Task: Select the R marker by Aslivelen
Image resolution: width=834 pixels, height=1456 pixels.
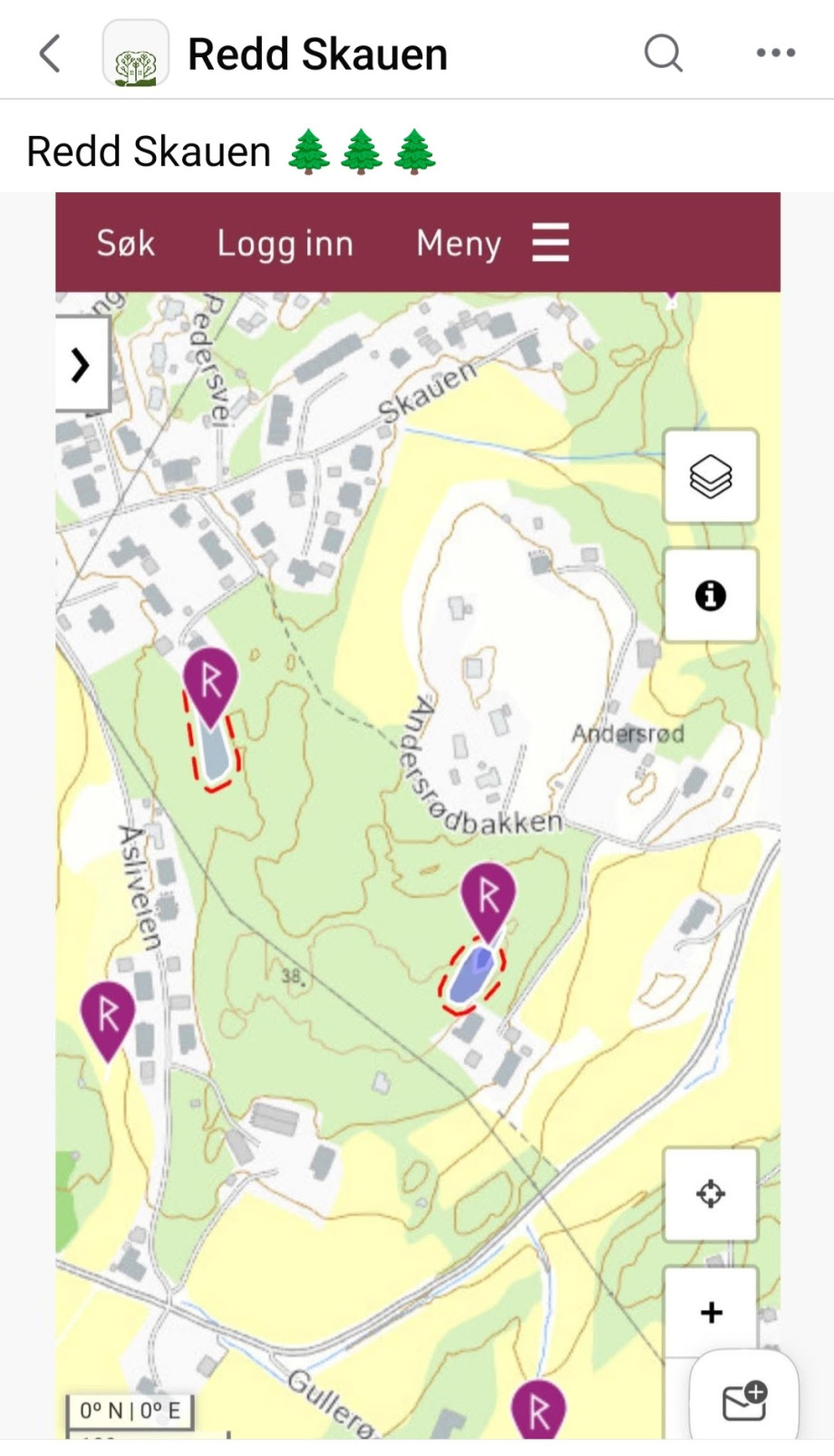Action: click(x=108, y=1016)
